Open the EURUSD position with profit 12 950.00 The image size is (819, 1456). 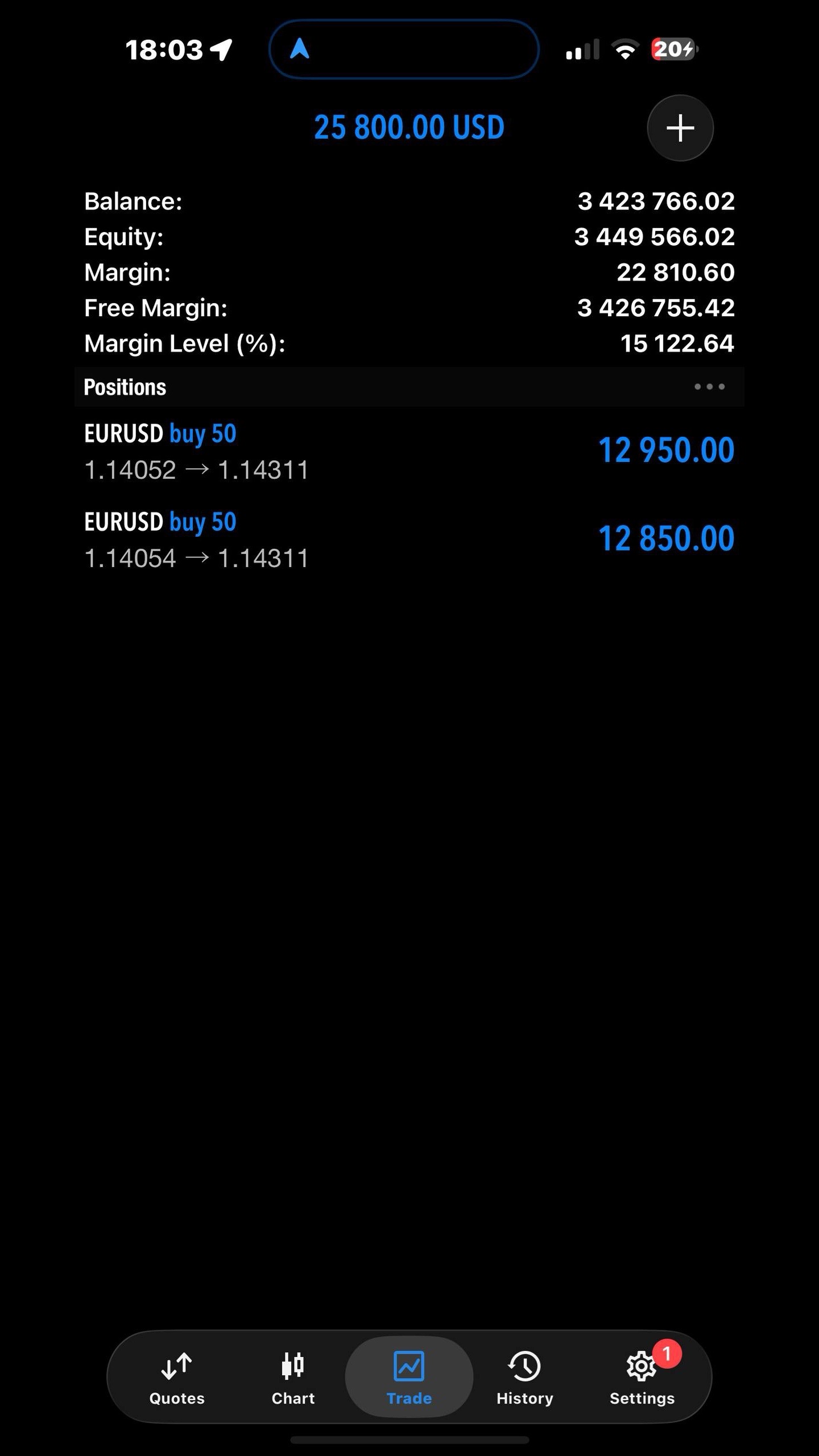pyautogui.click(x=409, y=451)
